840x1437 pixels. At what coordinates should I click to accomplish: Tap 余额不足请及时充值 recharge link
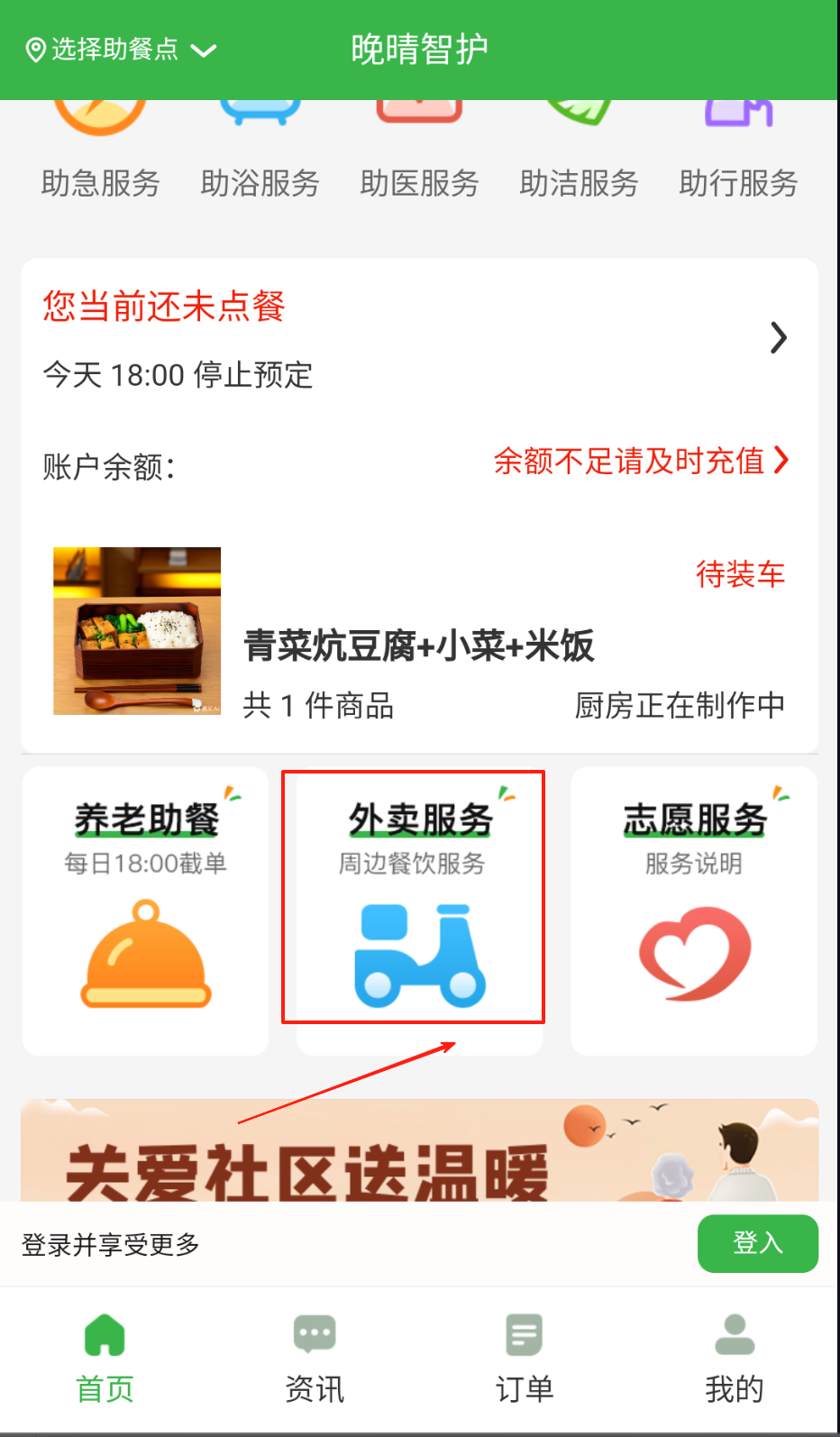641,461
